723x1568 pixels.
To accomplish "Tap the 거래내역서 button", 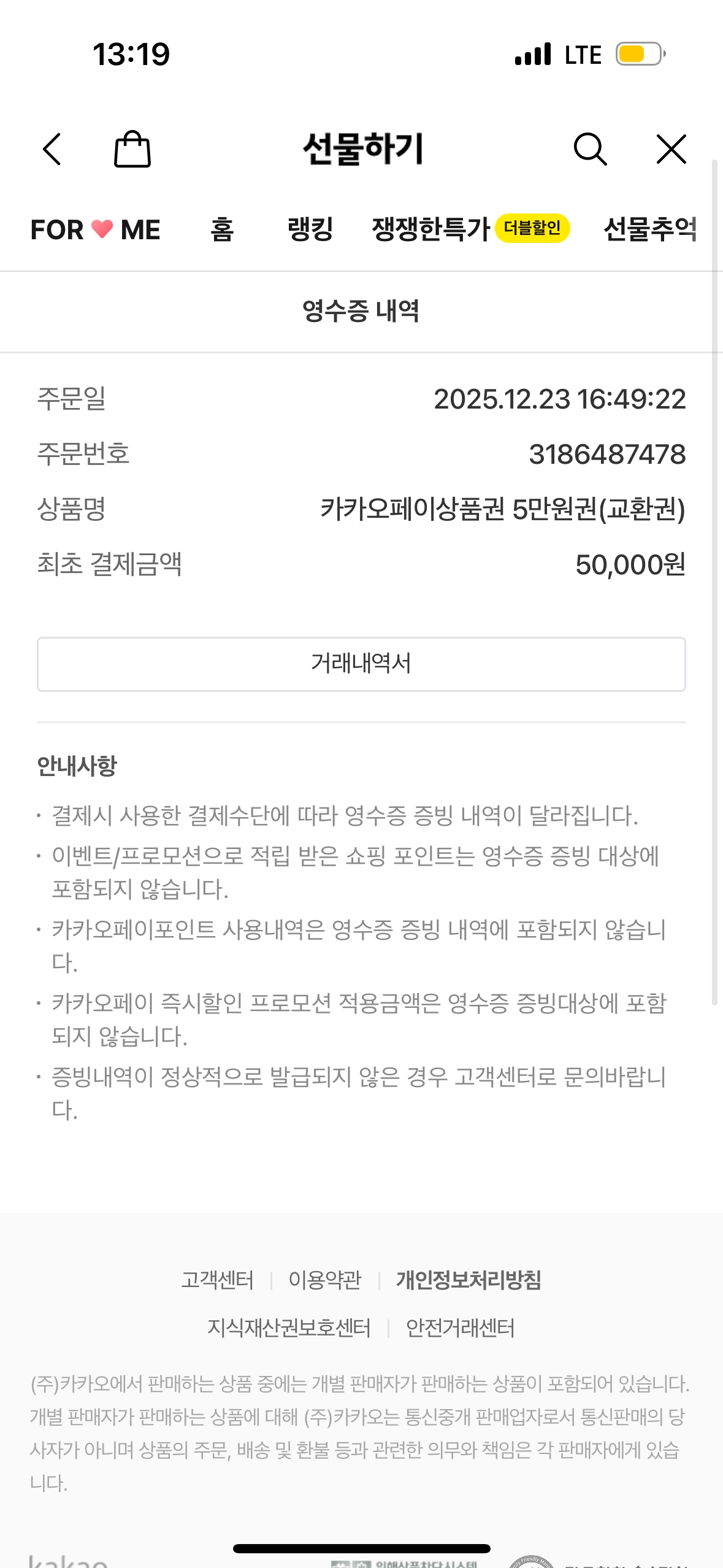I will (x=361, y=664).
